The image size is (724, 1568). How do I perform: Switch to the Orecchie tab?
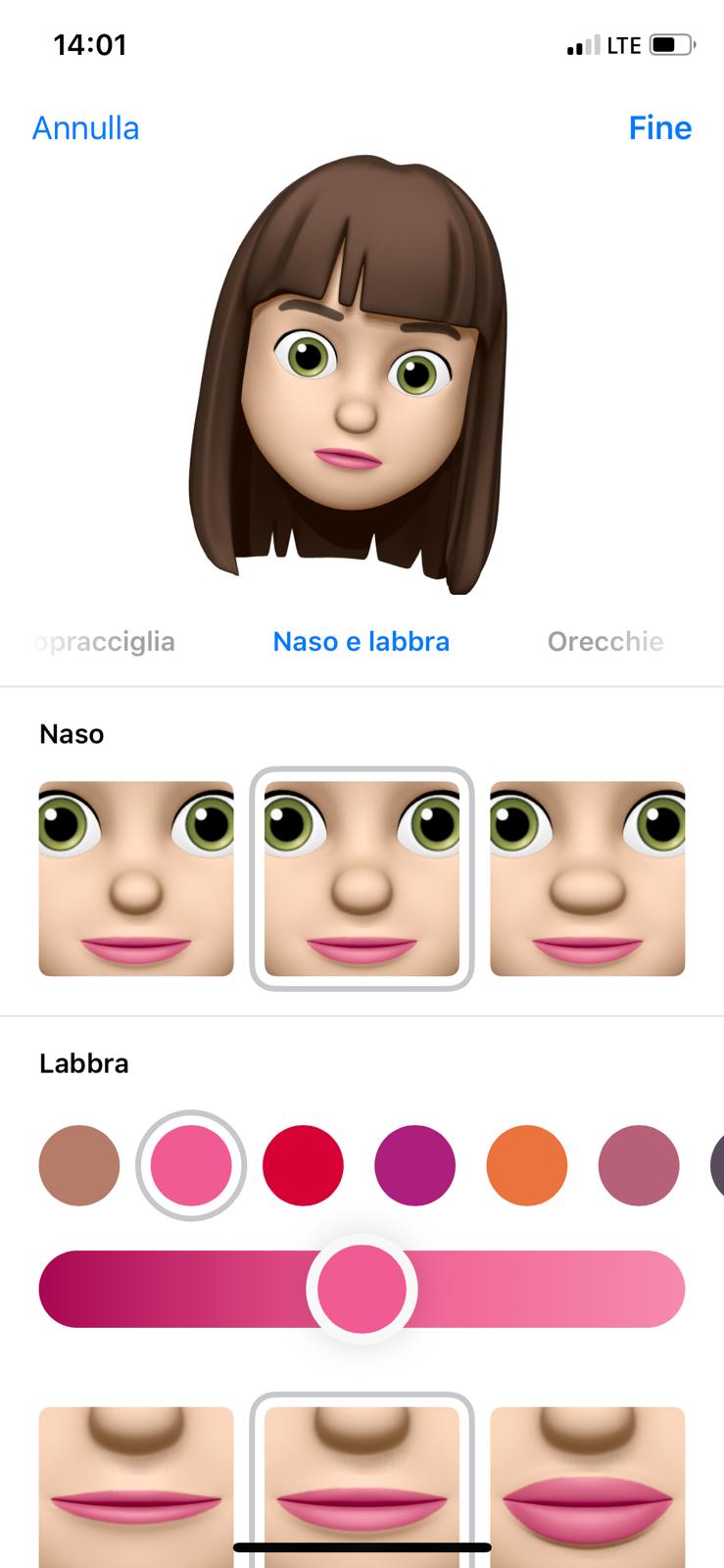(x=604, y=642)
